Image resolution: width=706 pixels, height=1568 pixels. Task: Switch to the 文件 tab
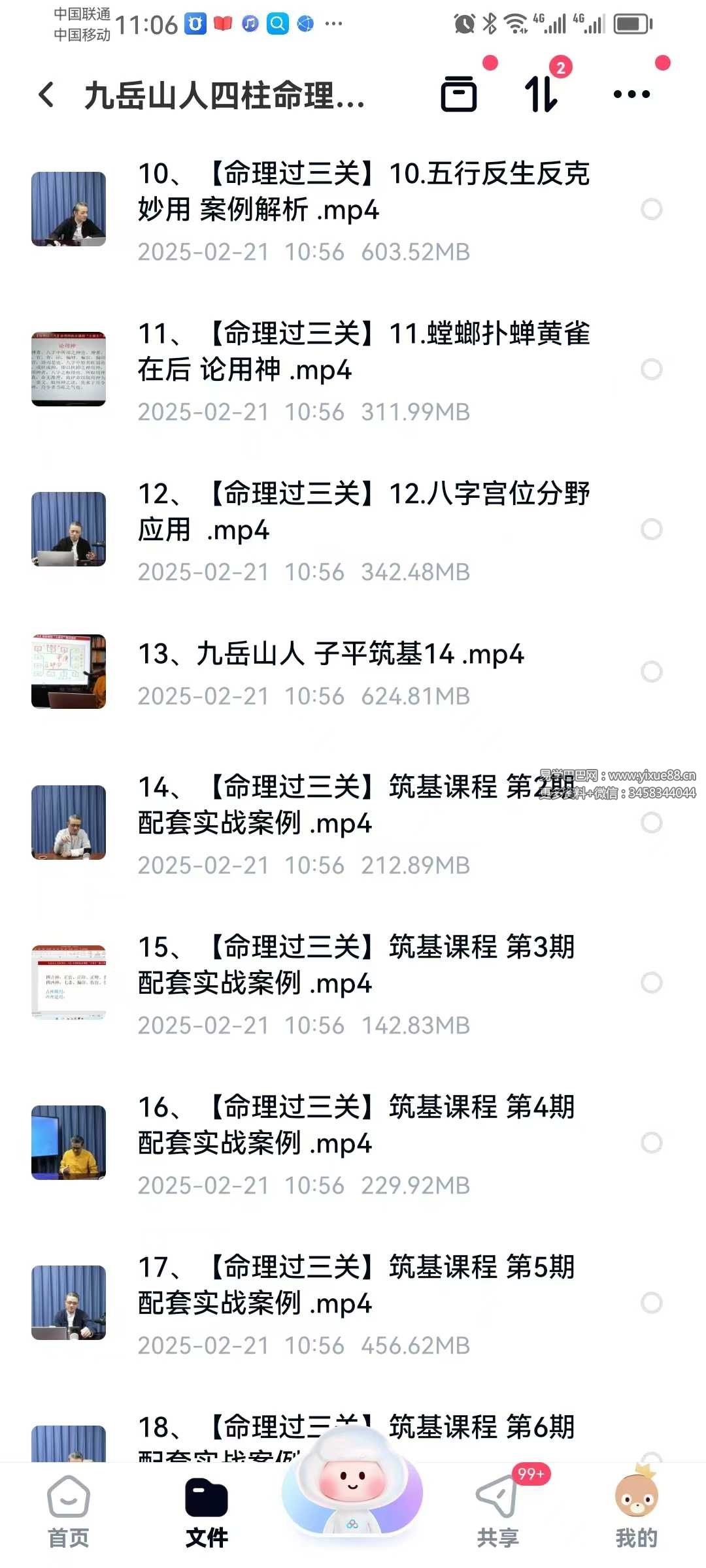click(x=207, y=1511)
